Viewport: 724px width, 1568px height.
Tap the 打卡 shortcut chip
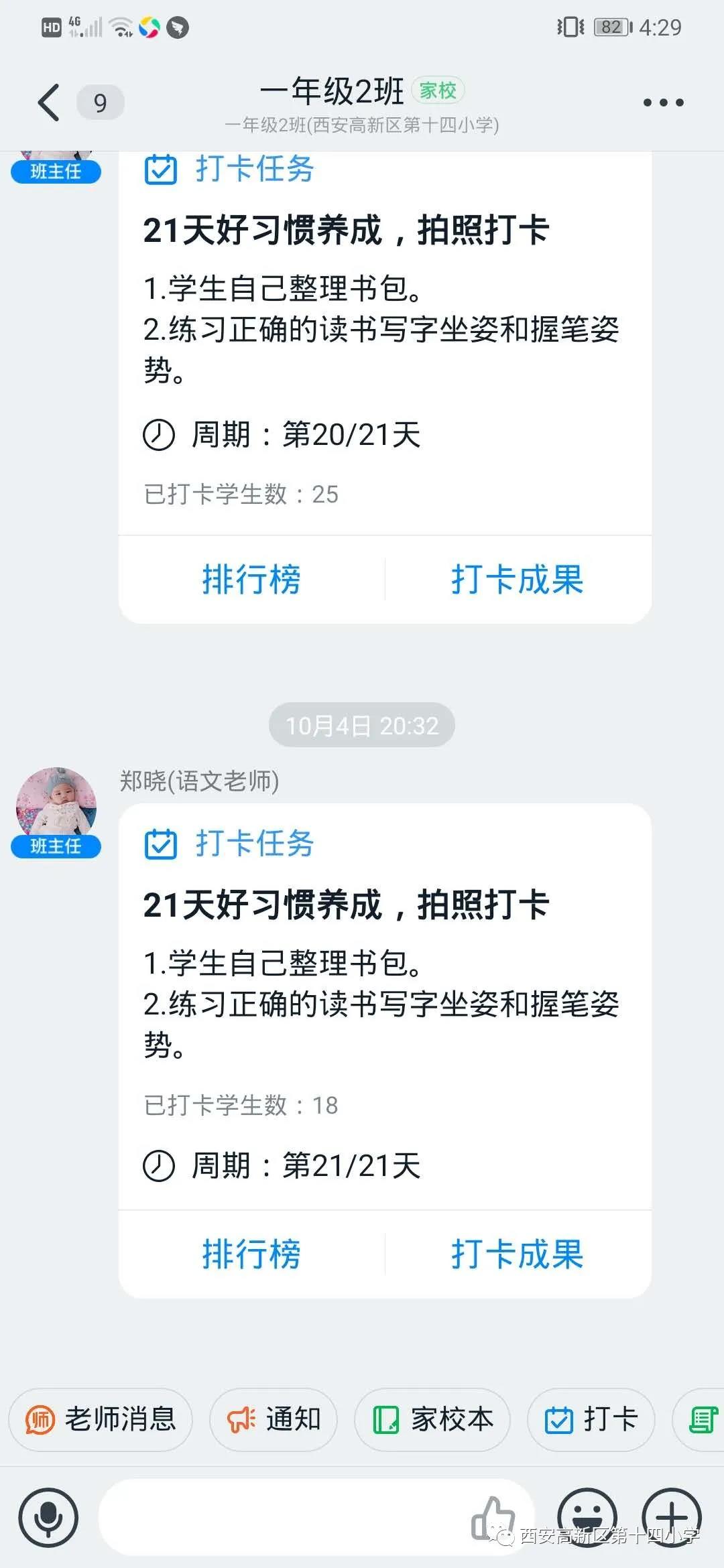(591, 1419)
